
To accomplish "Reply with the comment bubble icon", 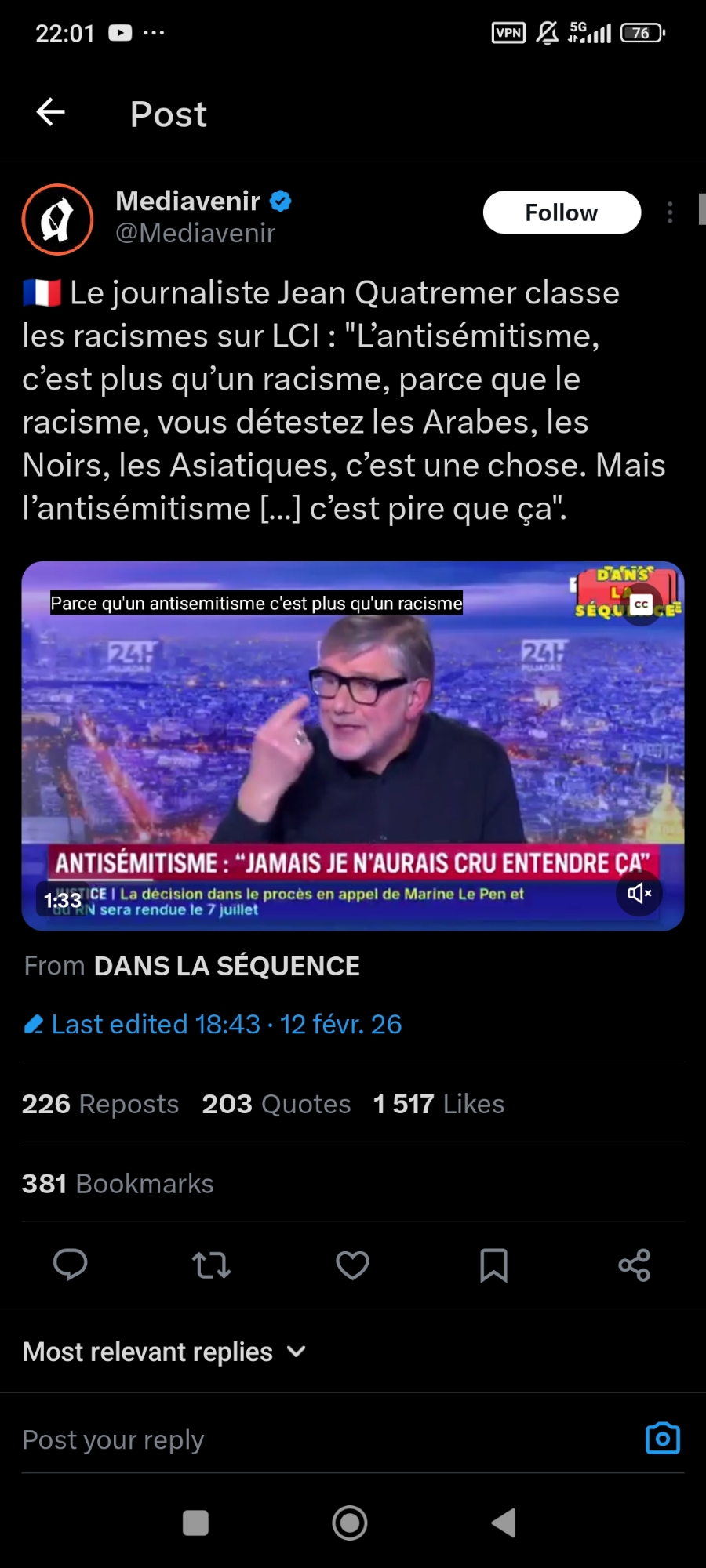I will pyautogui.click(x=70, y=1265).
